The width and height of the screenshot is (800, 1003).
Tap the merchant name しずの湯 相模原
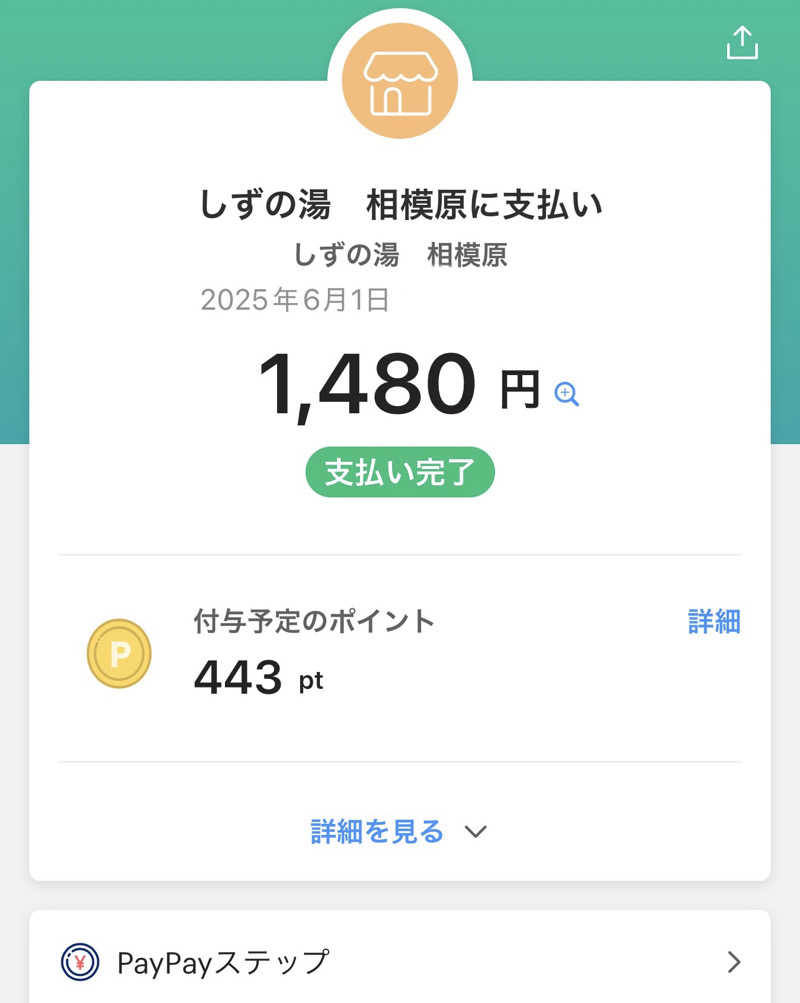point(400,255)
